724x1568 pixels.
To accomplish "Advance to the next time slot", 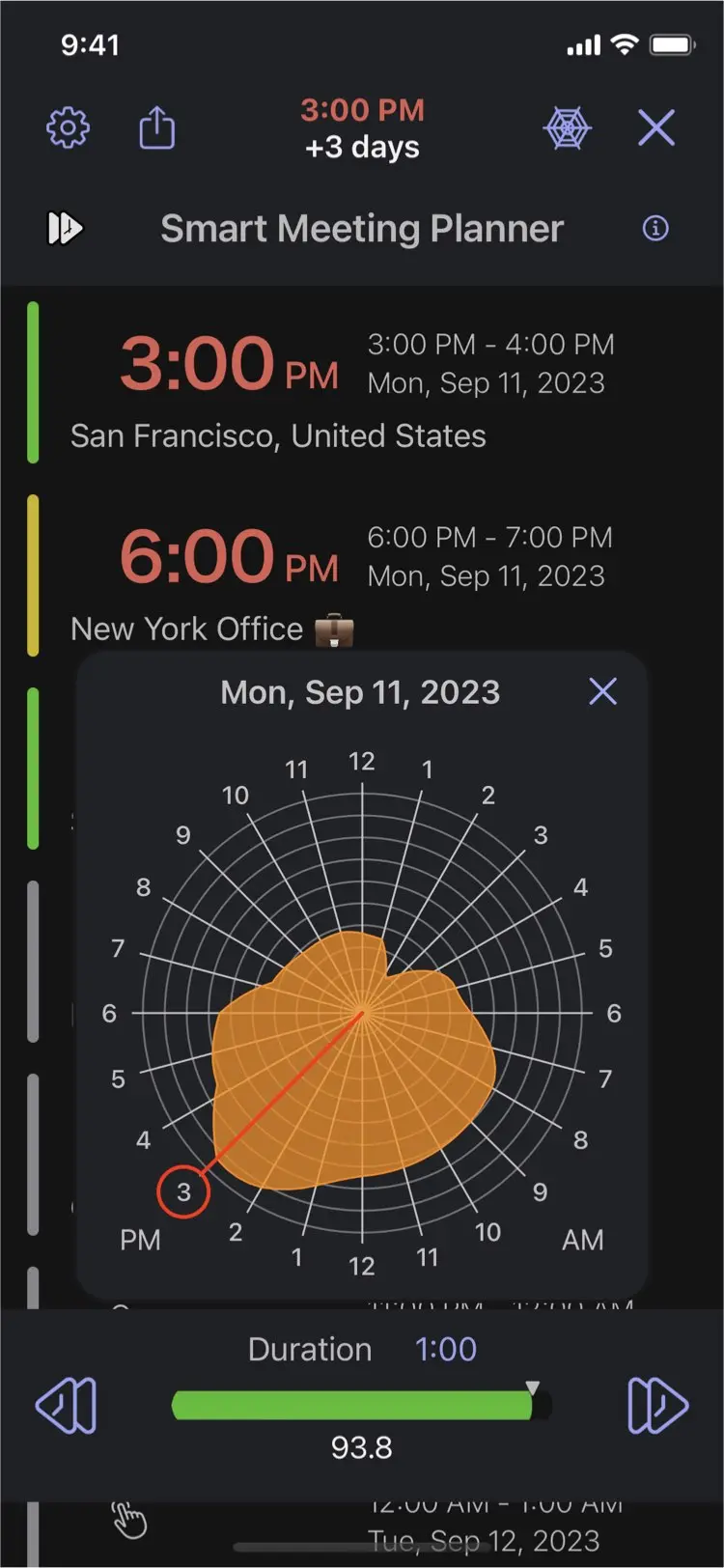I will (x=657, y=1405).
